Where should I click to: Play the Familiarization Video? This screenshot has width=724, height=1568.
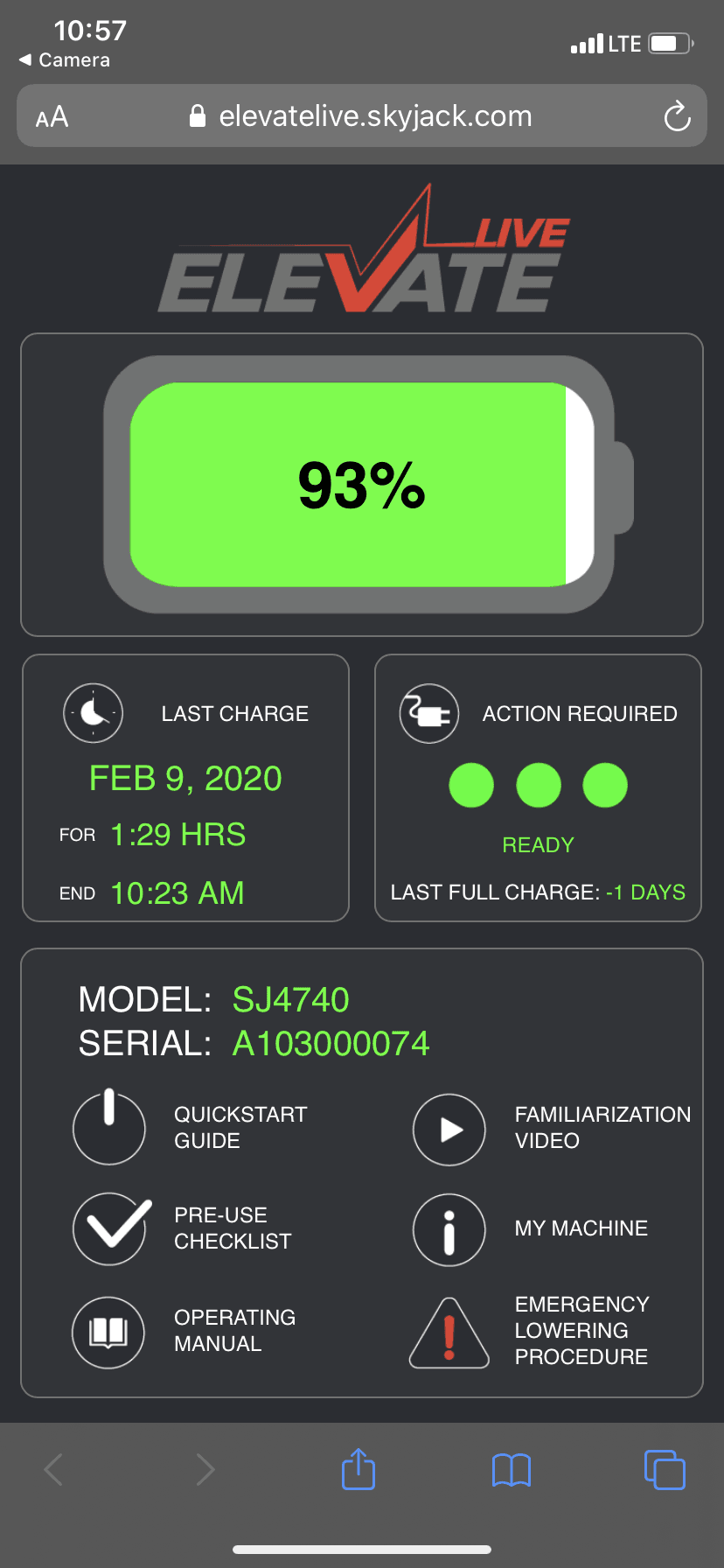(449, 1130)
